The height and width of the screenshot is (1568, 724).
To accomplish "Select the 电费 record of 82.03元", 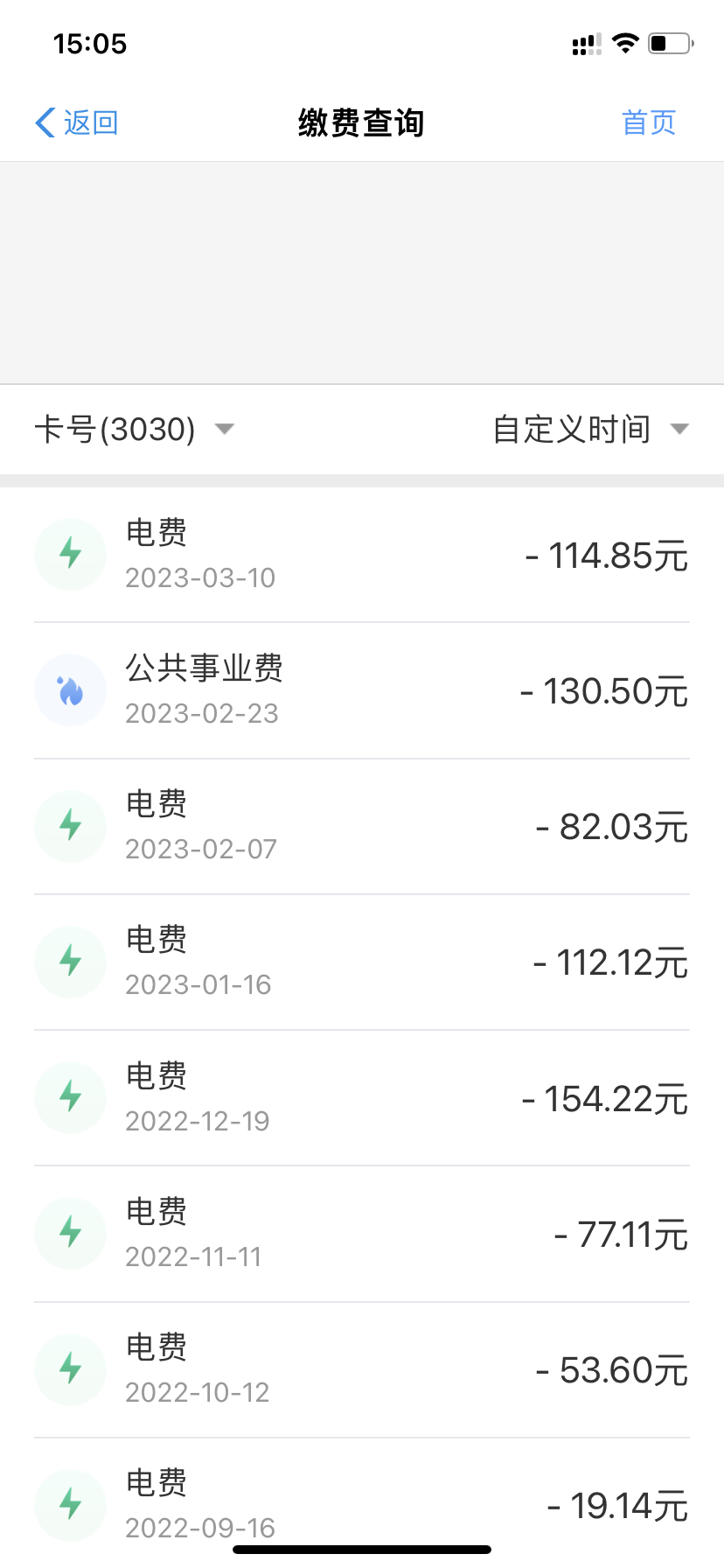I will [x=362, y=826].
